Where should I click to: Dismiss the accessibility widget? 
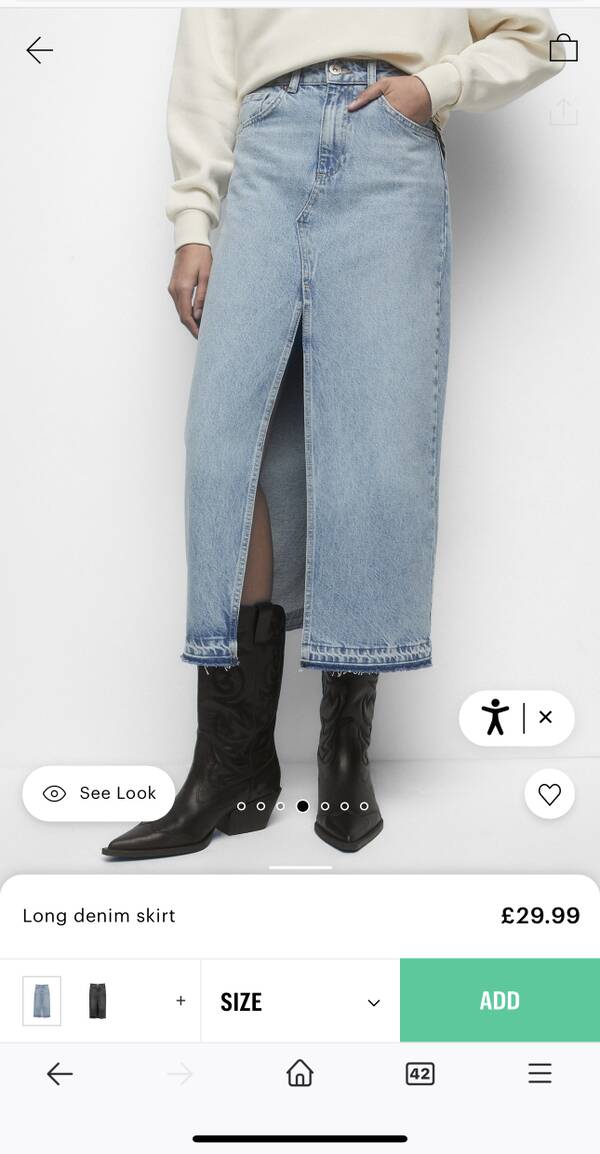coord(546,717)
